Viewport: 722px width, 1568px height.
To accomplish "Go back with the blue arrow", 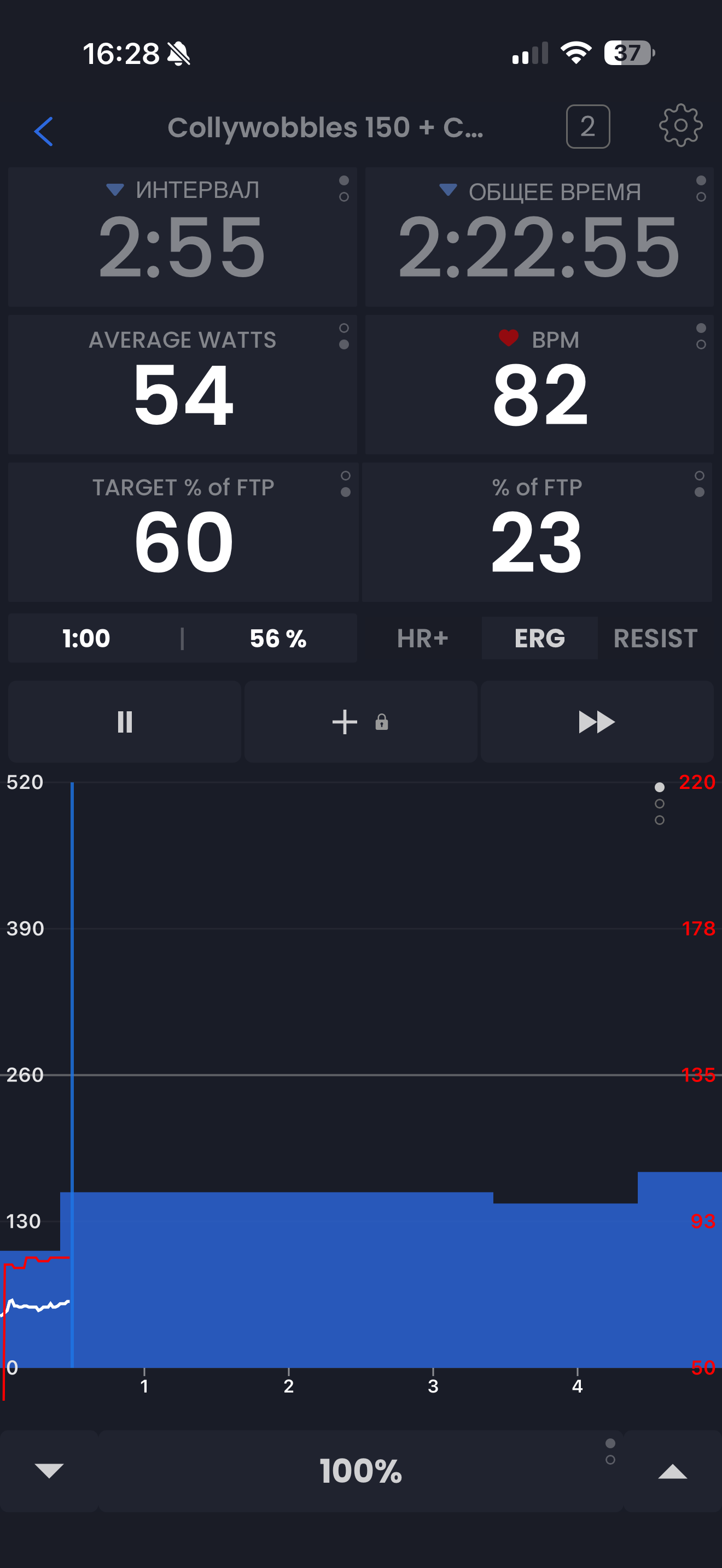I will (x=44, y=131).
